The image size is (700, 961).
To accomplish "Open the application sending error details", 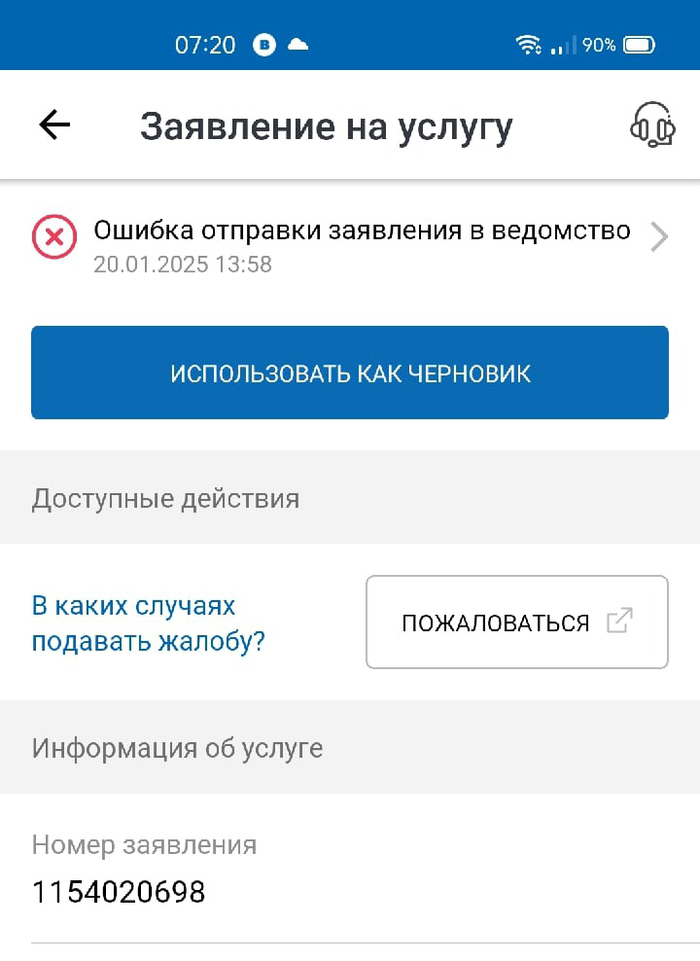I will 350,239.
